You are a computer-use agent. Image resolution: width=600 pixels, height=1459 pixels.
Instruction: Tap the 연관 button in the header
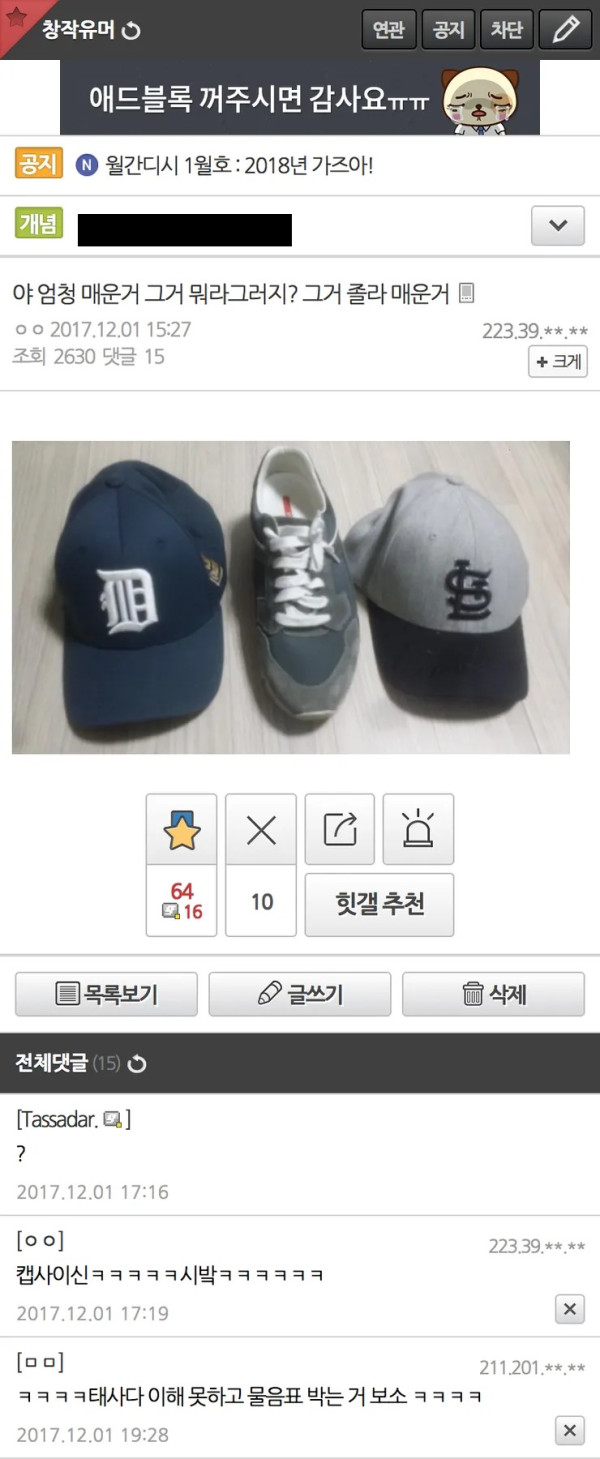388,30
